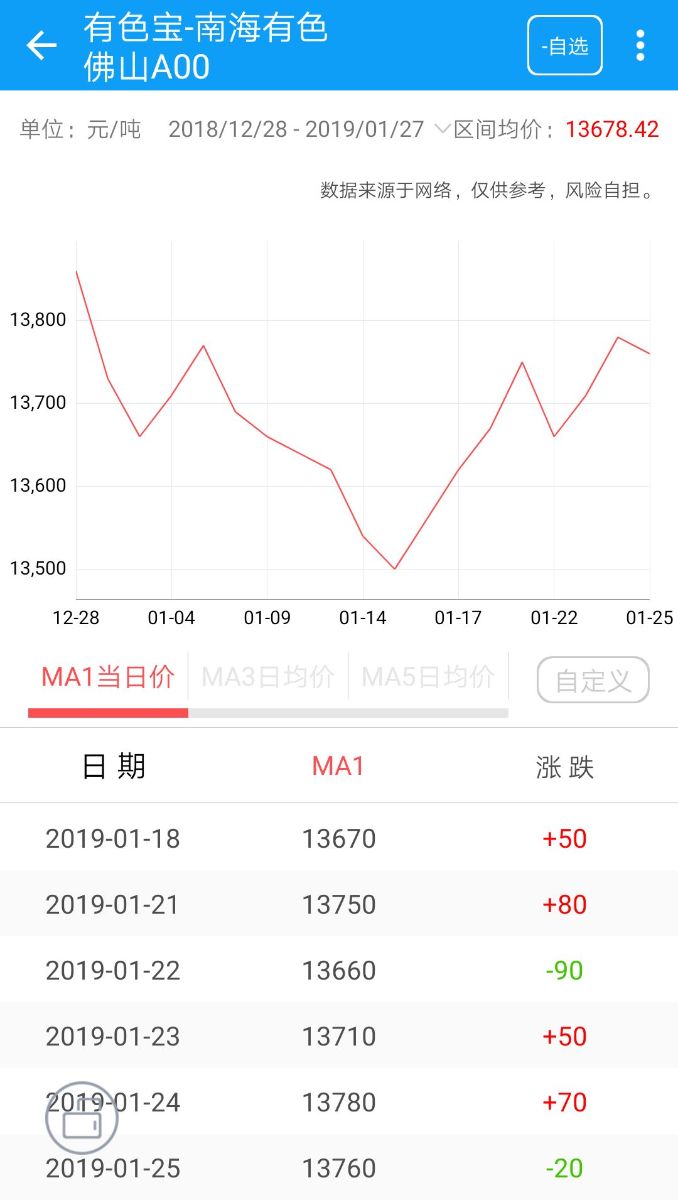Tap the floating round screenshot icon
The height and width of the screenshot is (1200, 678).
[81, 1118]
